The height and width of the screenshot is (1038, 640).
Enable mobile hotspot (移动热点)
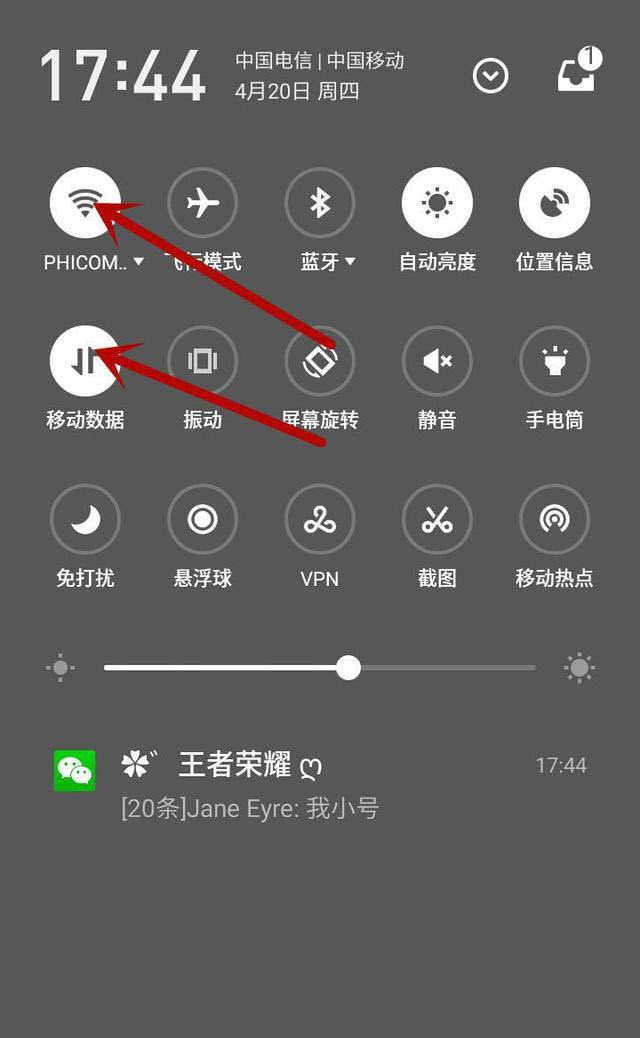[554, 519]
